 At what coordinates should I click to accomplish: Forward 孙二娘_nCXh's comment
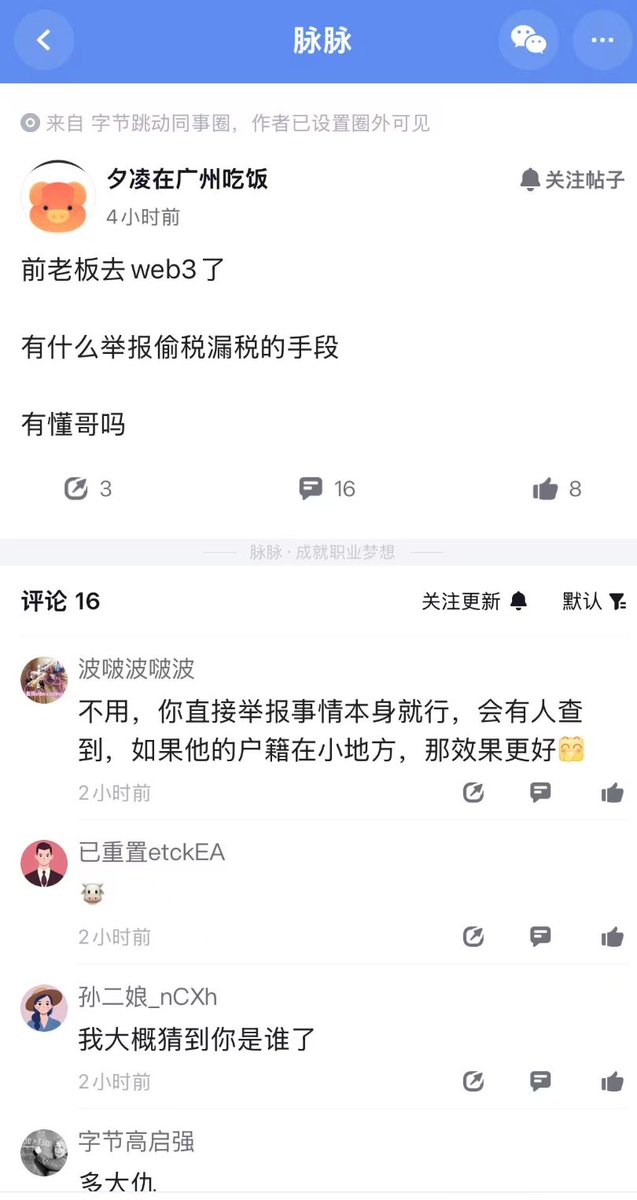(474, 1081)
